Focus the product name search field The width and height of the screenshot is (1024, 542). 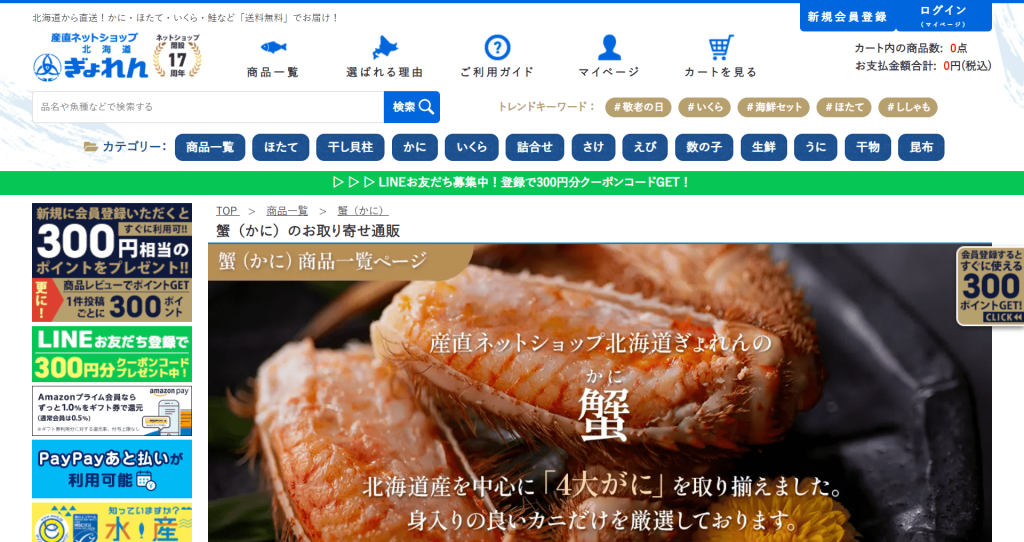coord(208,107)
